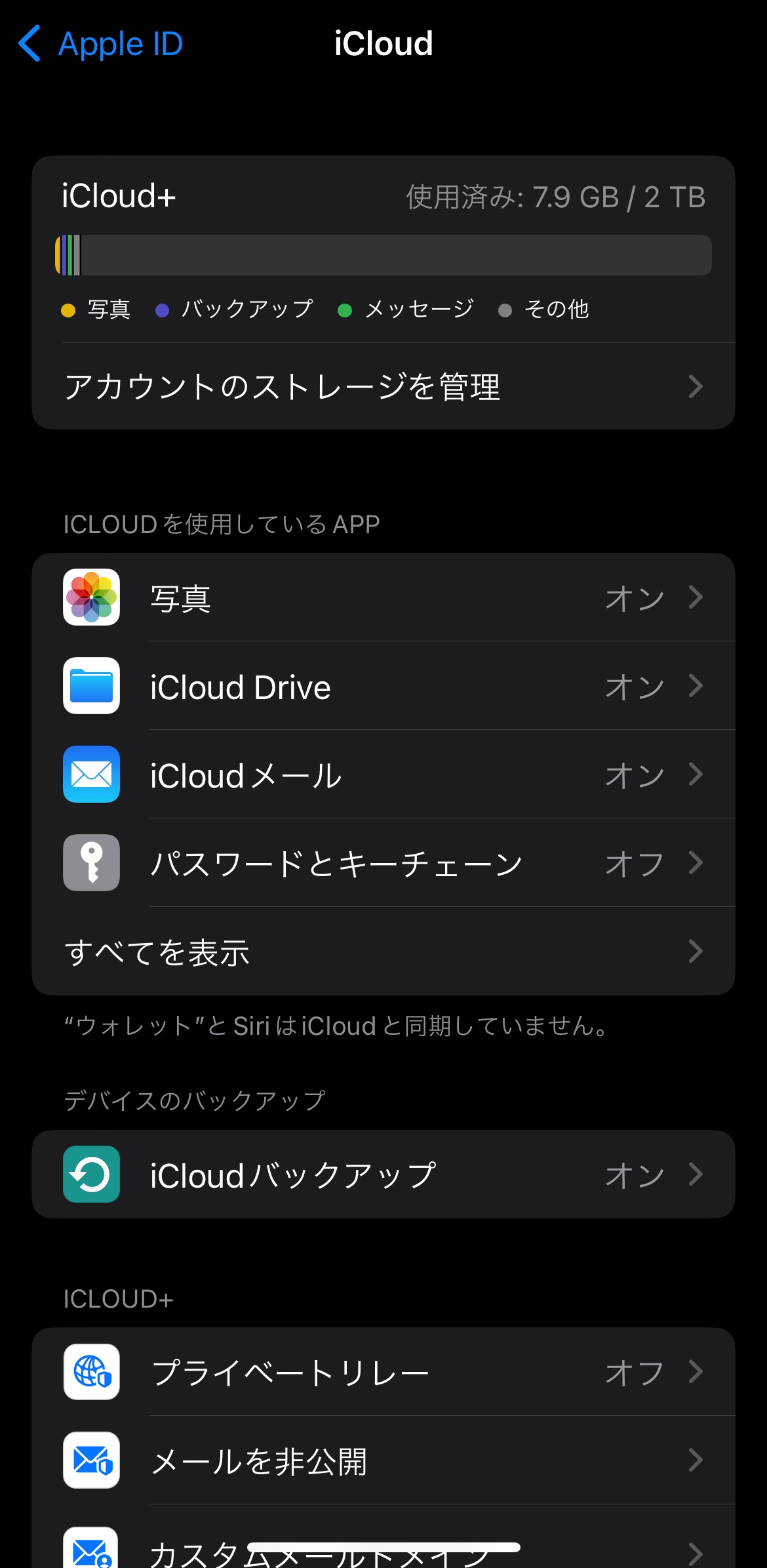Tap すべてを表示 to show all apps
The width and height of the screenshot is (767, 1568).
[383, 952]
